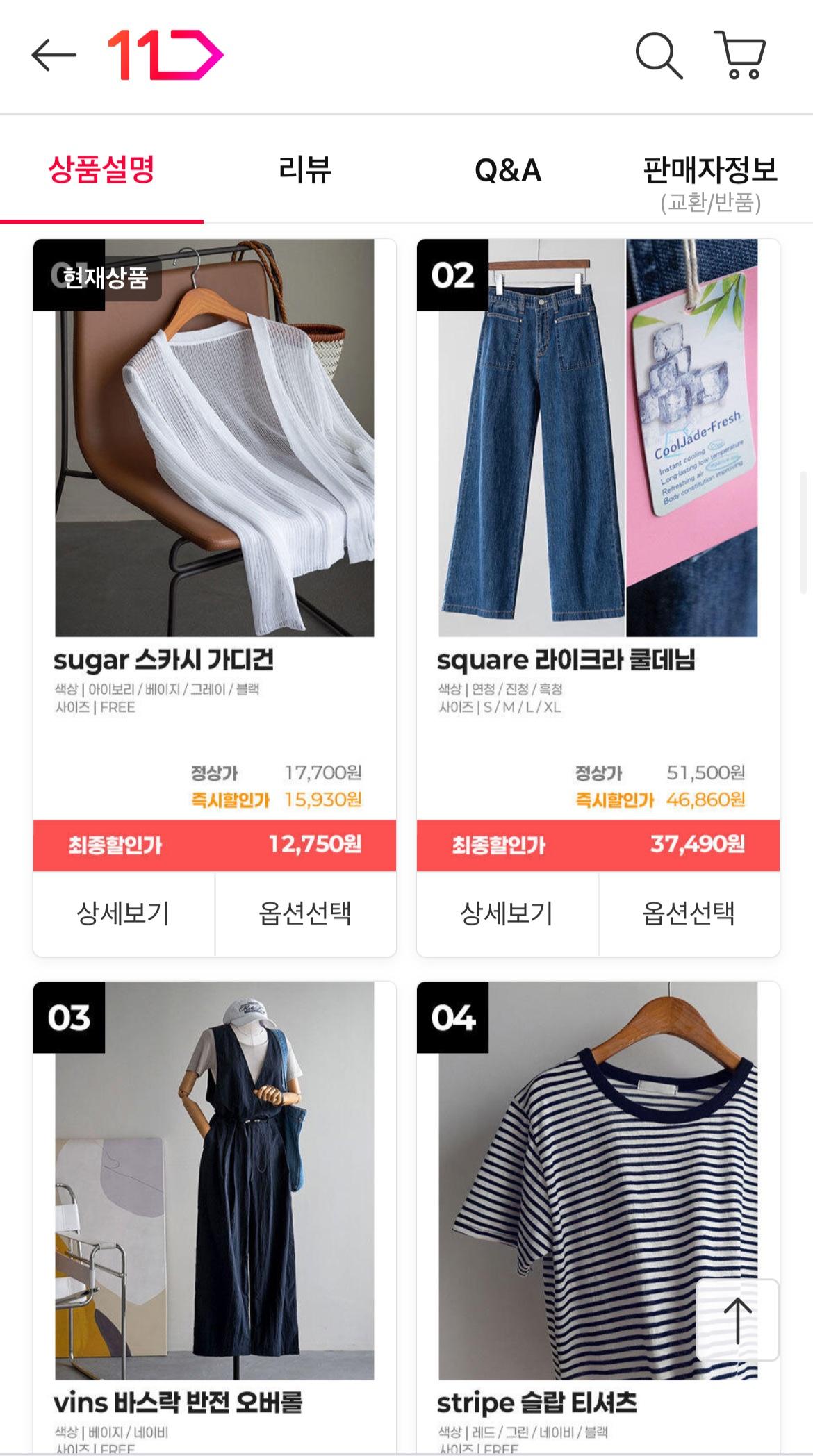Open the search icon
Screen dimensions: 813x1456
659,55
